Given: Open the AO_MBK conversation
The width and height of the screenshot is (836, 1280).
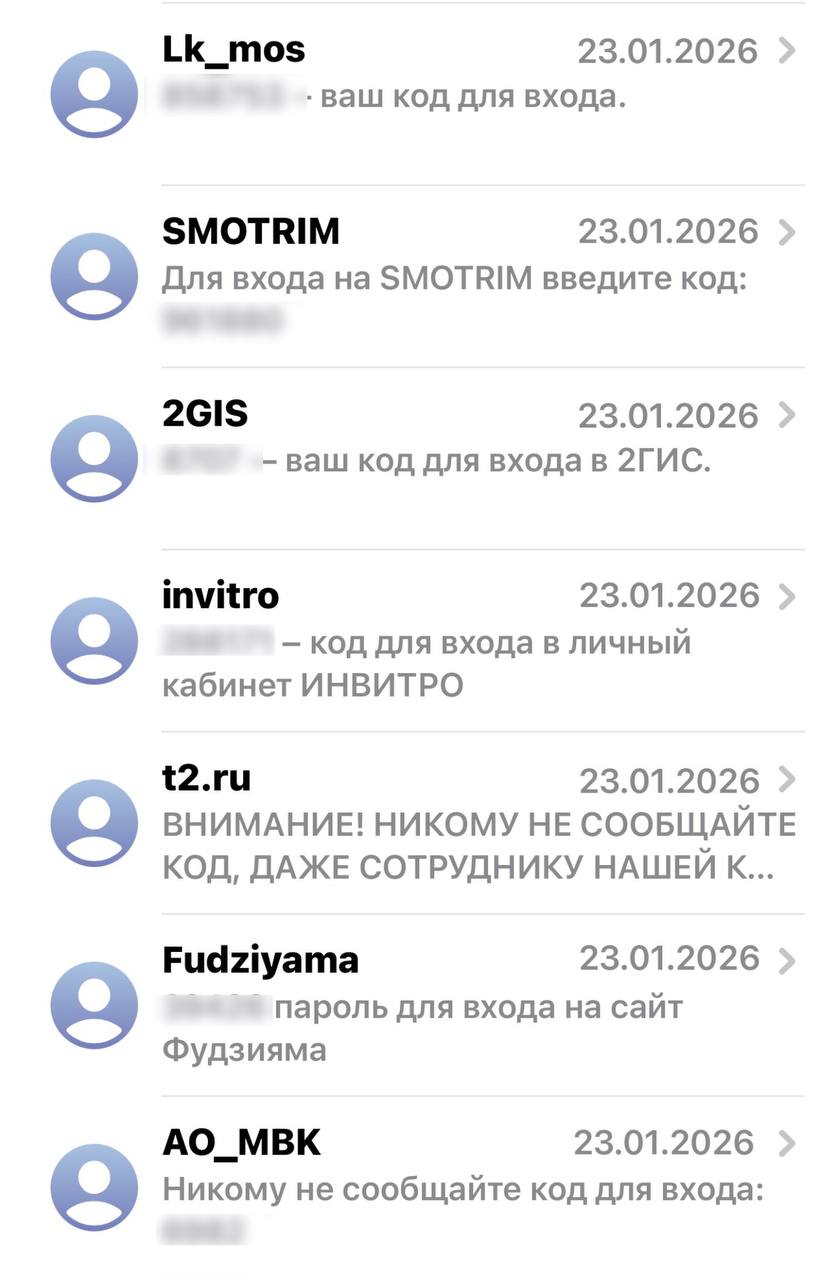Looking at the screenshot, I should tap(450, 1187).
